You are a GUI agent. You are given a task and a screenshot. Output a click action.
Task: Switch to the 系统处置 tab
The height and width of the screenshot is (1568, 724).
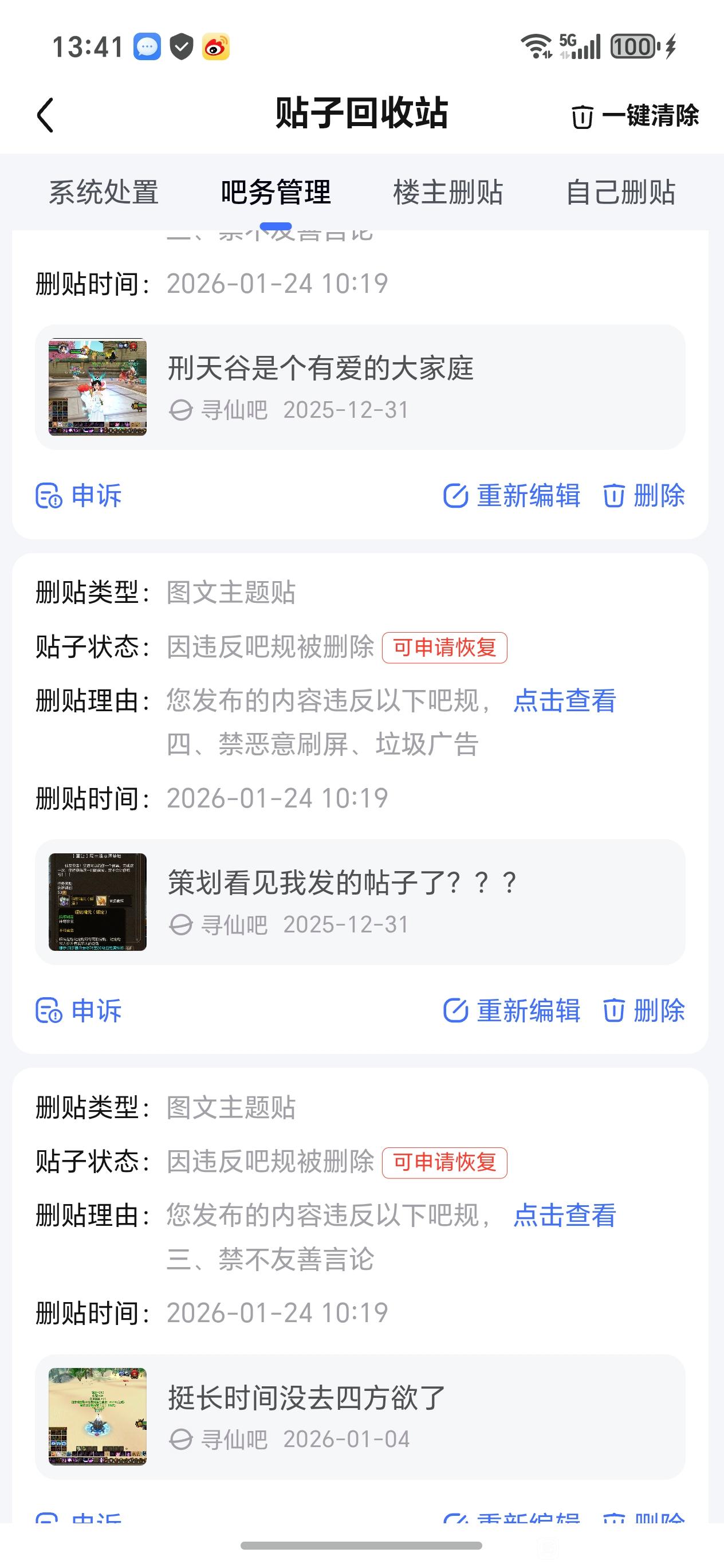(104, 193)
